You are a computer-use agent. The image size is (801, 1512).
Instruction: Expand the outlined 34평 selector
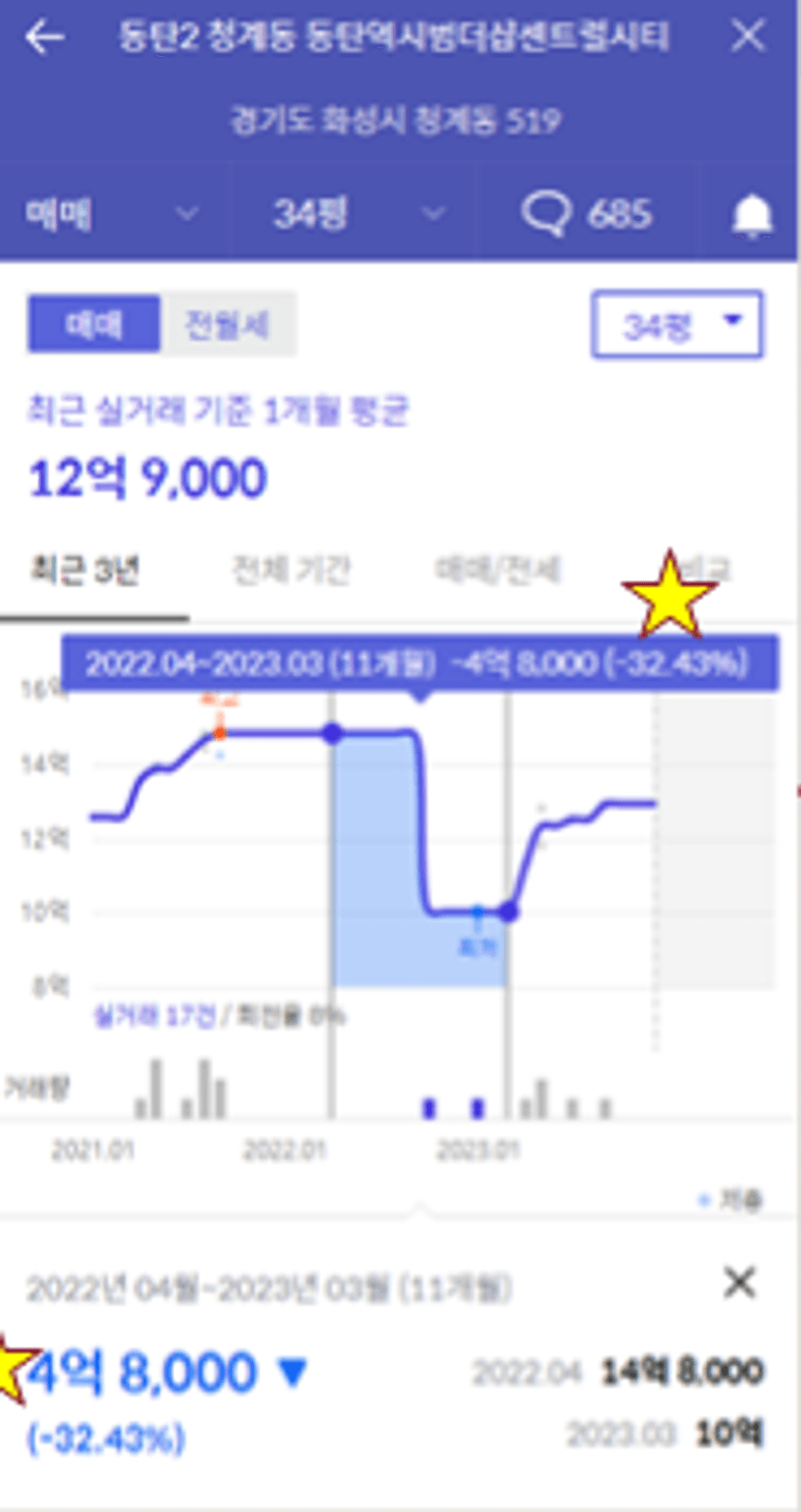coord(677,325)
